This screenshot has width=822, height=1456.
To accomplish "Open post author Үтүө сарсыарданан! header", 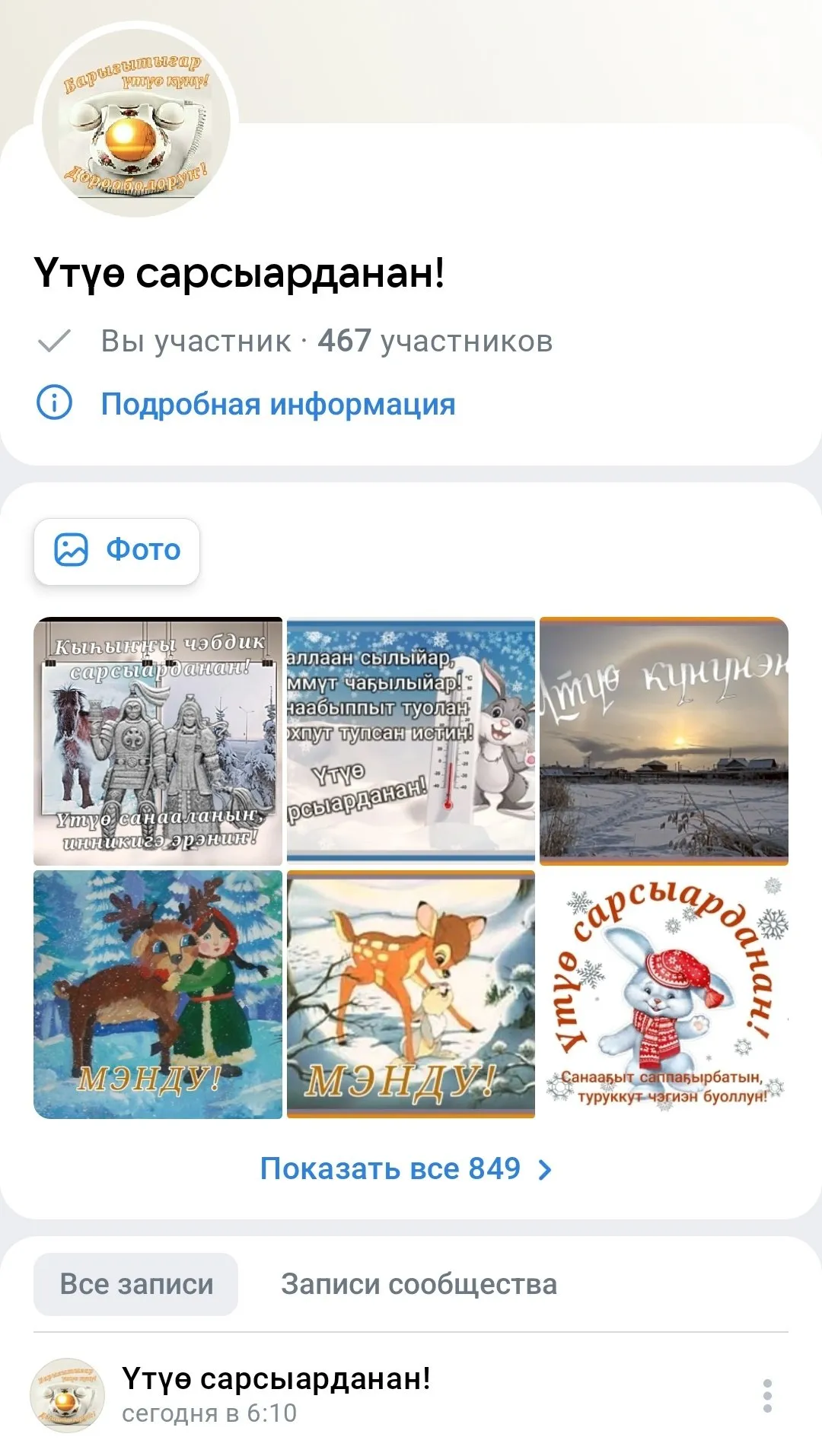I will coord(276,1378).
